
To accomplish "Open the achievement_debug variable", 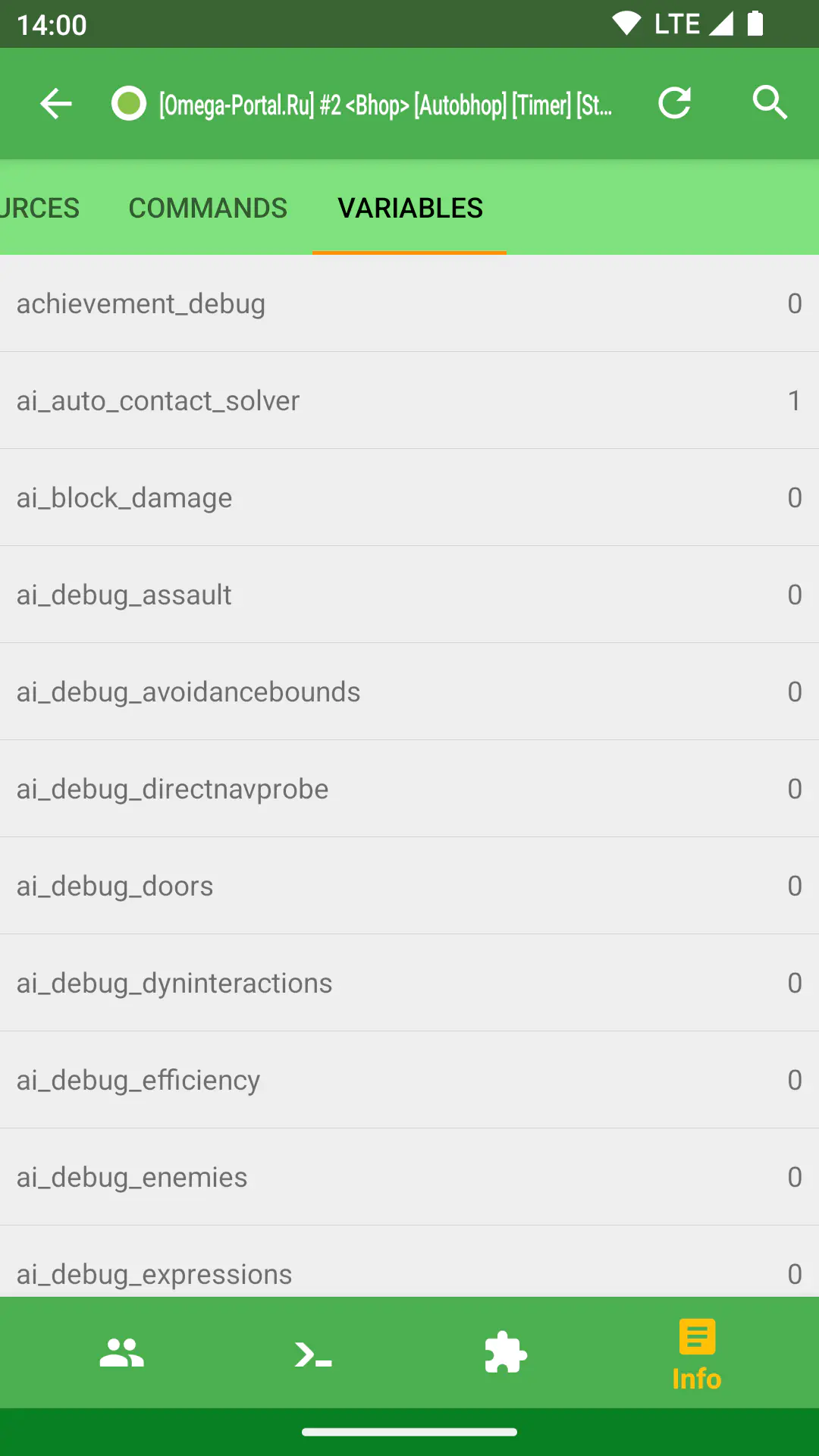I will (409, 303).
